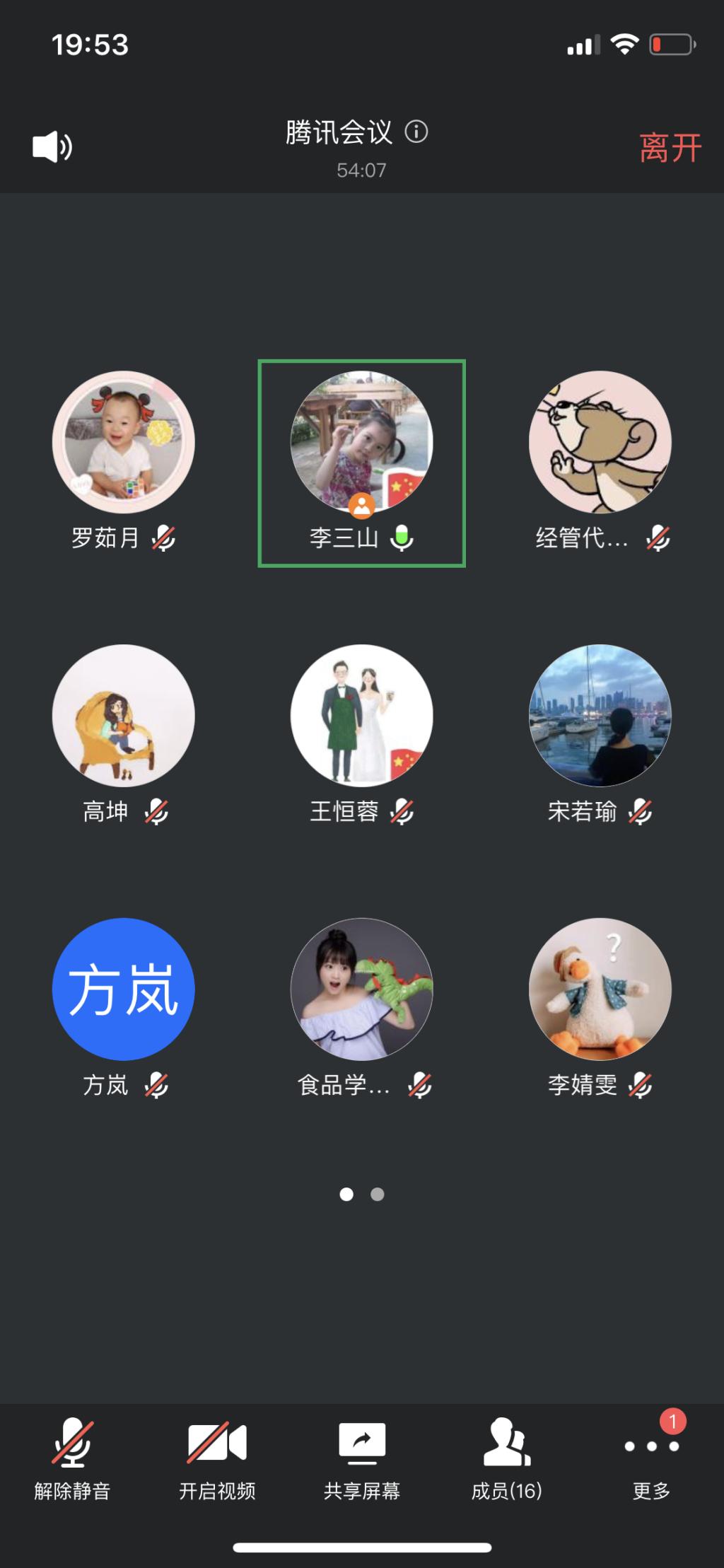This screenshot has width=724, height=1568.
Task: View participant 宋若瑜's tile
Action: pos(600,715)
